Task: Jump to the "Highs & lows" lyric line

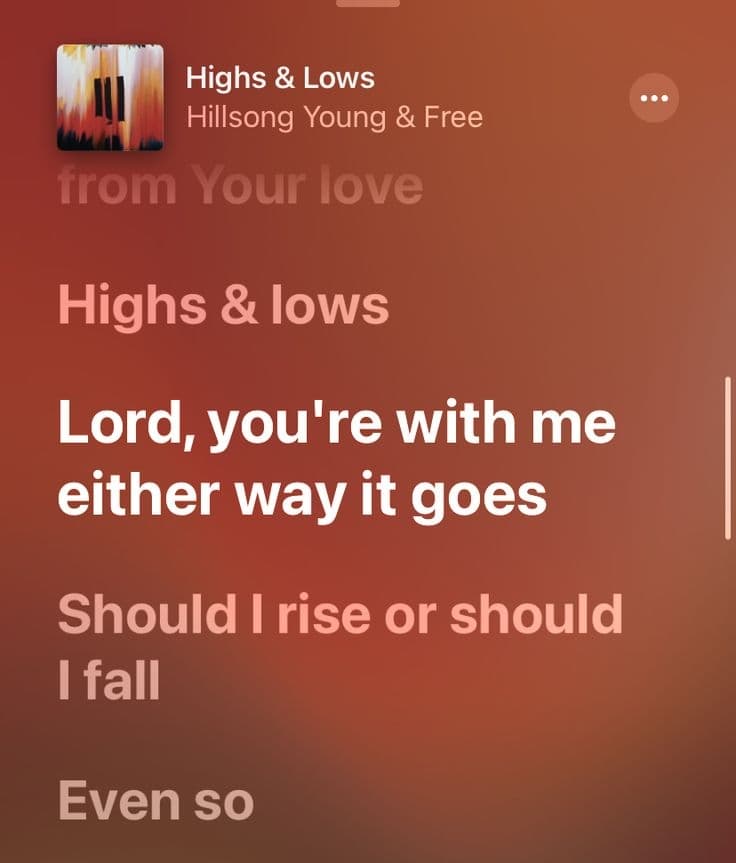Action: click(x=223, y=305)
